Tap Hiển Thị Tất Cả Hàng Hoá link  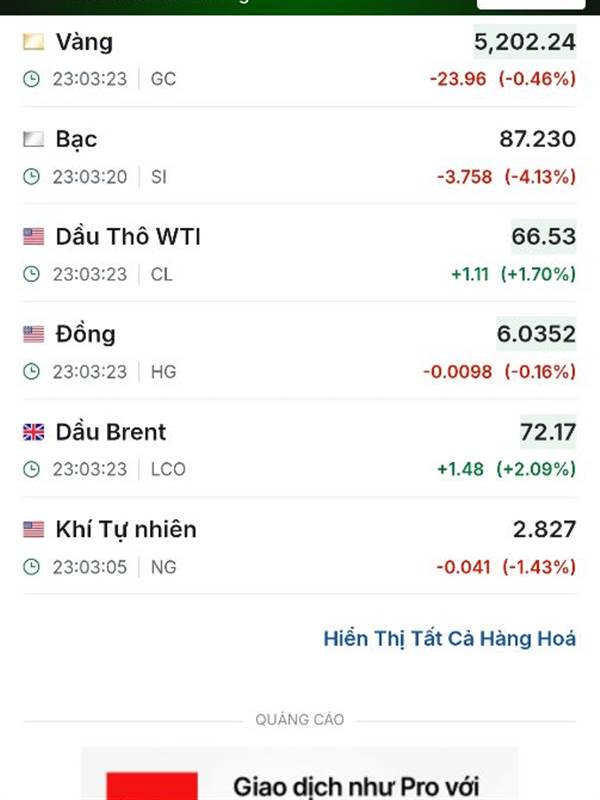[x=449, y=639]
